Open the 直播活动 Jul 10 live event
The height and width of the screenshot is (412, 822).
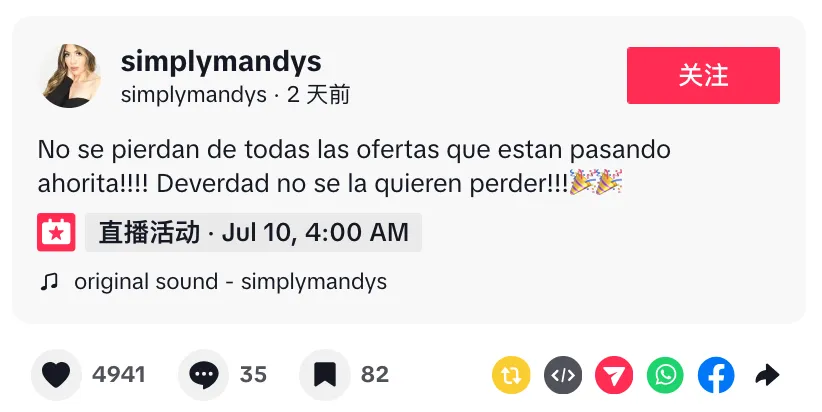[x=253, y=232]
